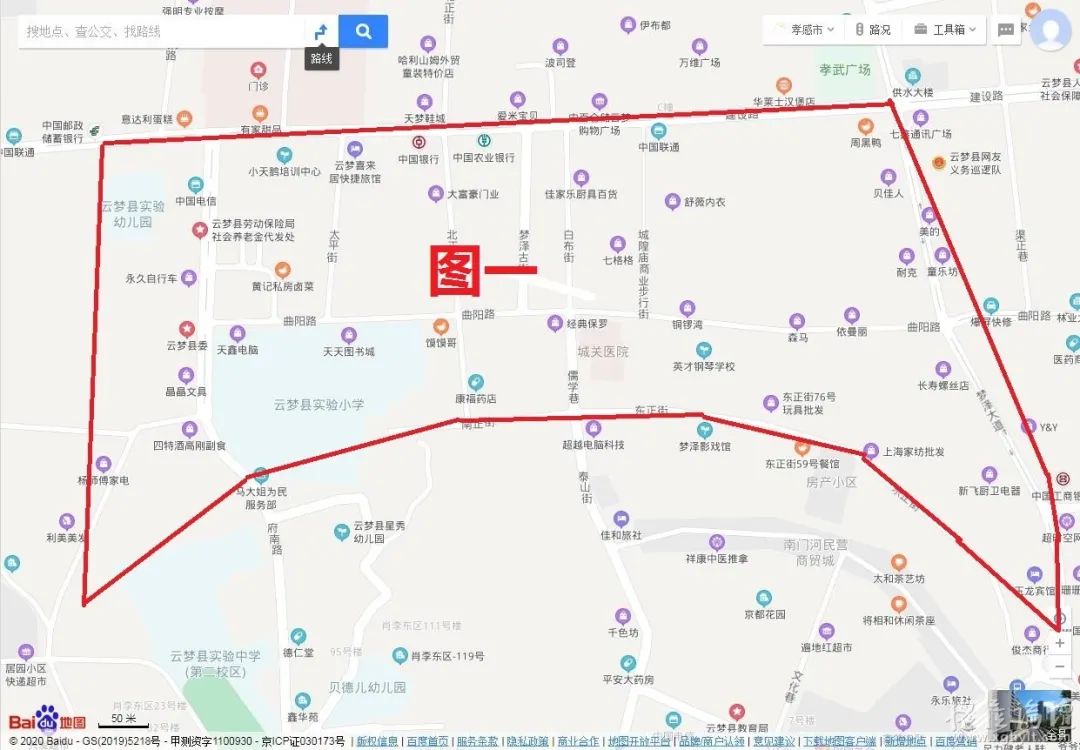Expand the 工具箱 toolbox menu
Viewport: 1080px width, 750px height.
click(x=944, y=30)
